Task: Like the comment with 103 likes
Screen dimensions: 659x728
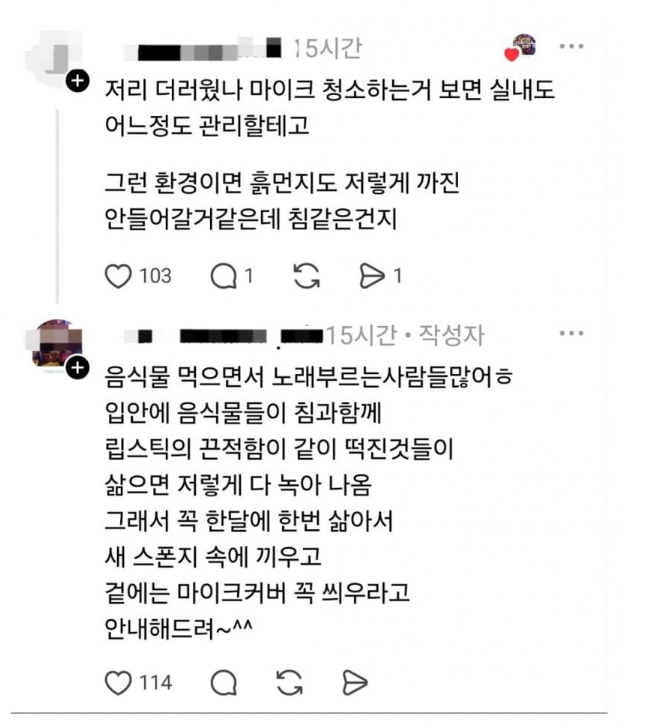Action: click(119, 275)
